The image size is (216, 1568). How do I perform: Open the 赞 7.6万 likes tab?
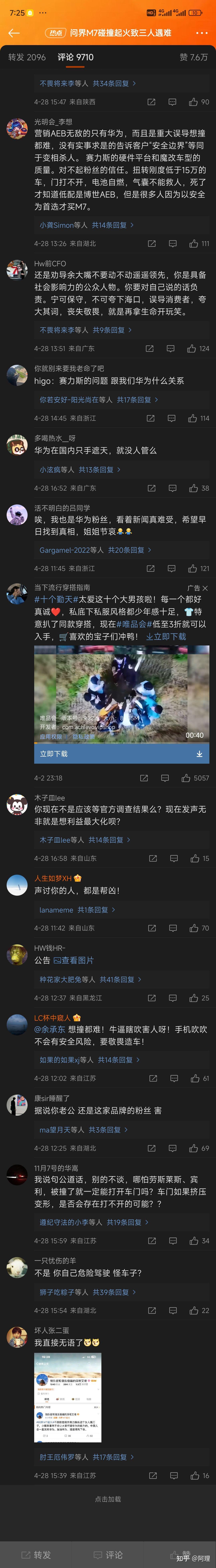coord(193,57)
